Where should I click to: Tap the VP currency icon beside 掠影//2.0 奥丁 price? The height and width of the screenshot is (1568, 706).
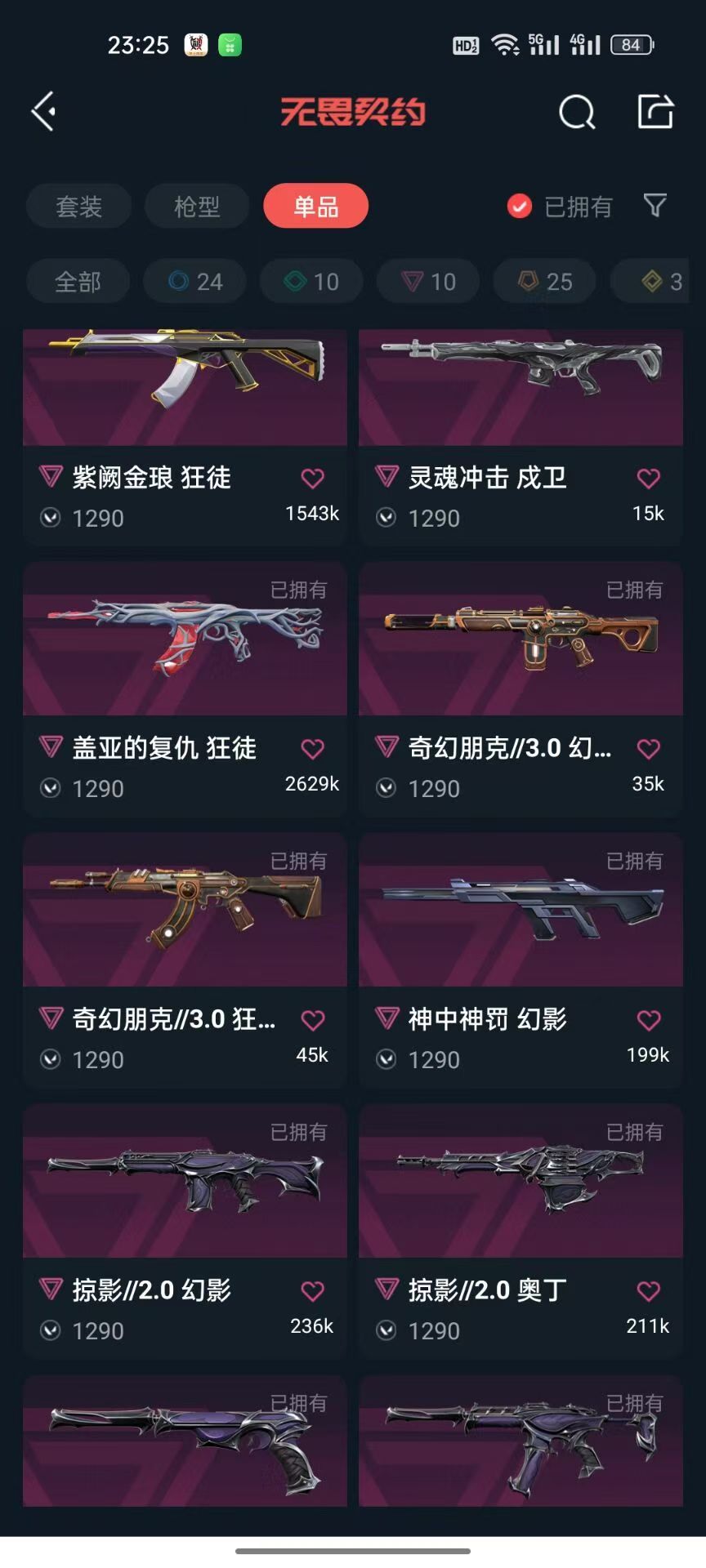click(x=385, y=1330)
